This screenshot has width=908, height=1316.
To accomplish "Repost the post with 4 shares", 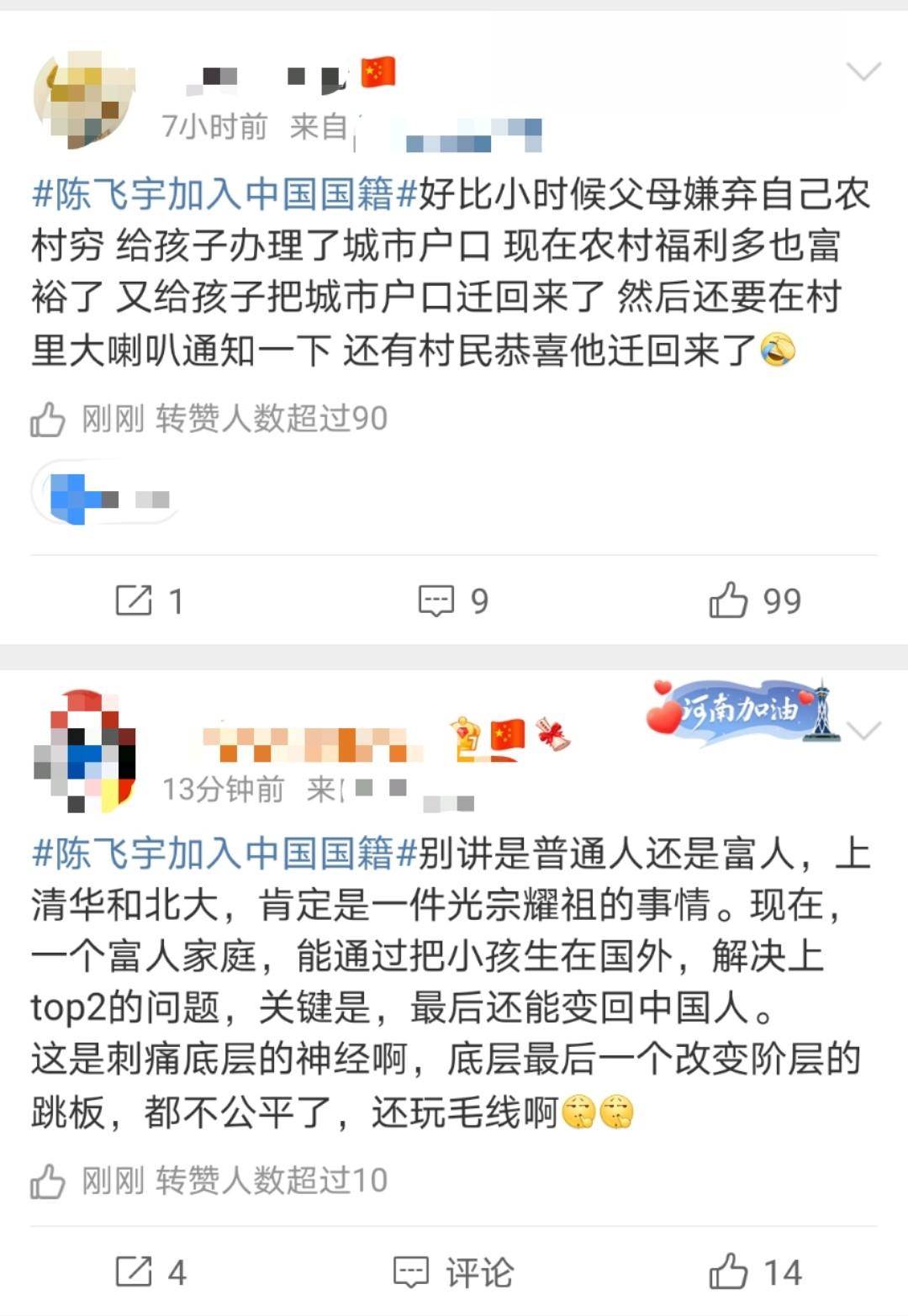I will (x=150, y=1271).
